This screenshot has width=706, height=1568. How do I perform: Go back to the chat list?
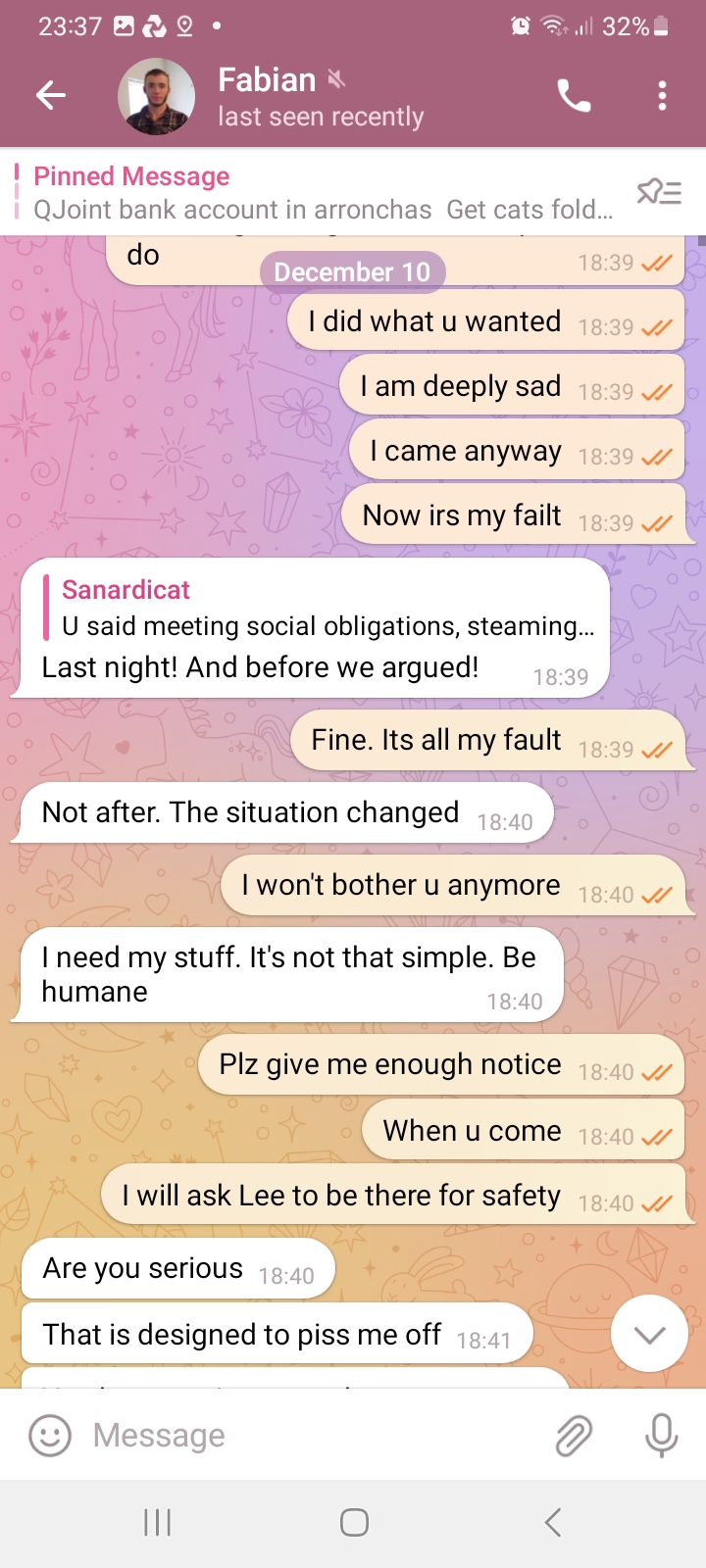pyautogui.click(x=51, y=95)
